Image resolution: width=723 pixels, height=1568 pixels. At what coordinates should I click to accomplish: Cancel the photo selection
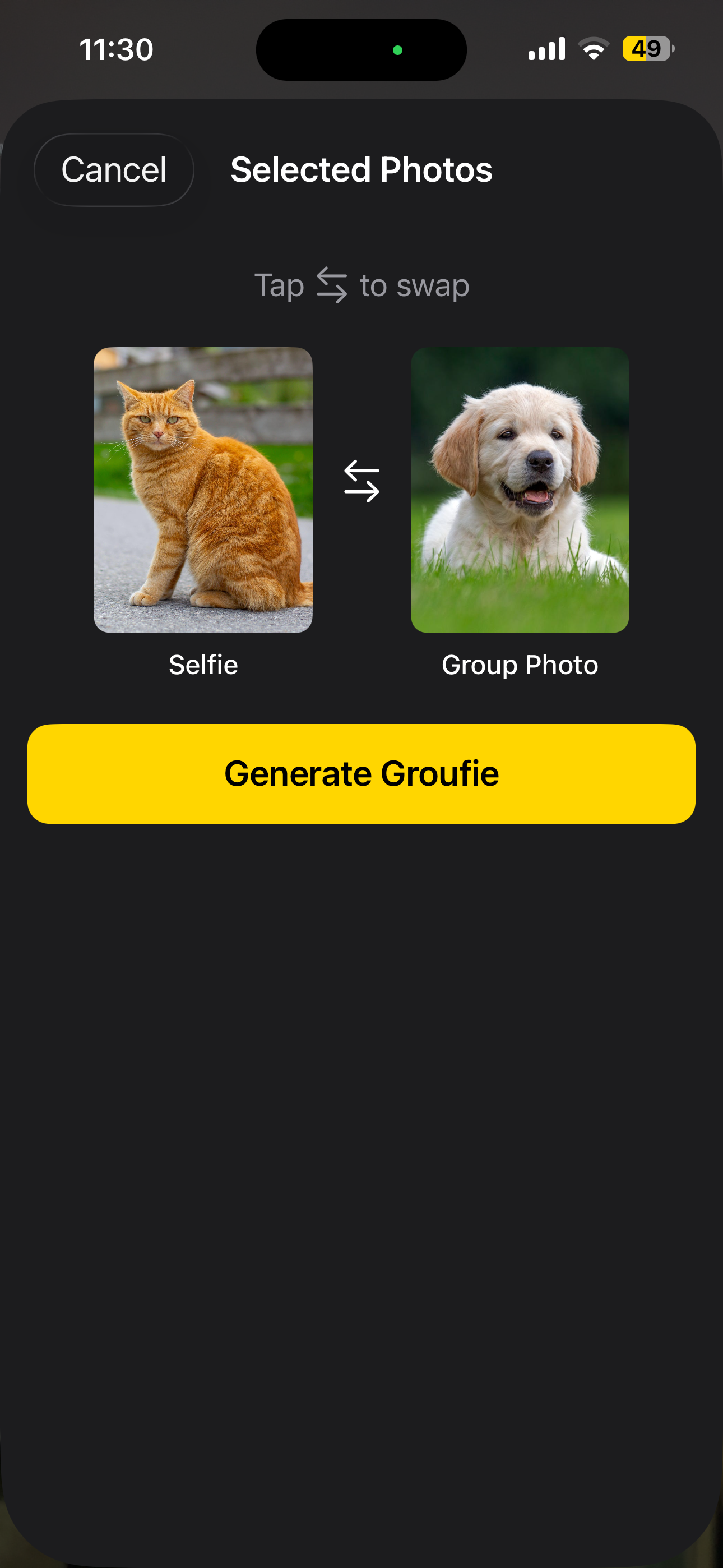click(114, 170)
